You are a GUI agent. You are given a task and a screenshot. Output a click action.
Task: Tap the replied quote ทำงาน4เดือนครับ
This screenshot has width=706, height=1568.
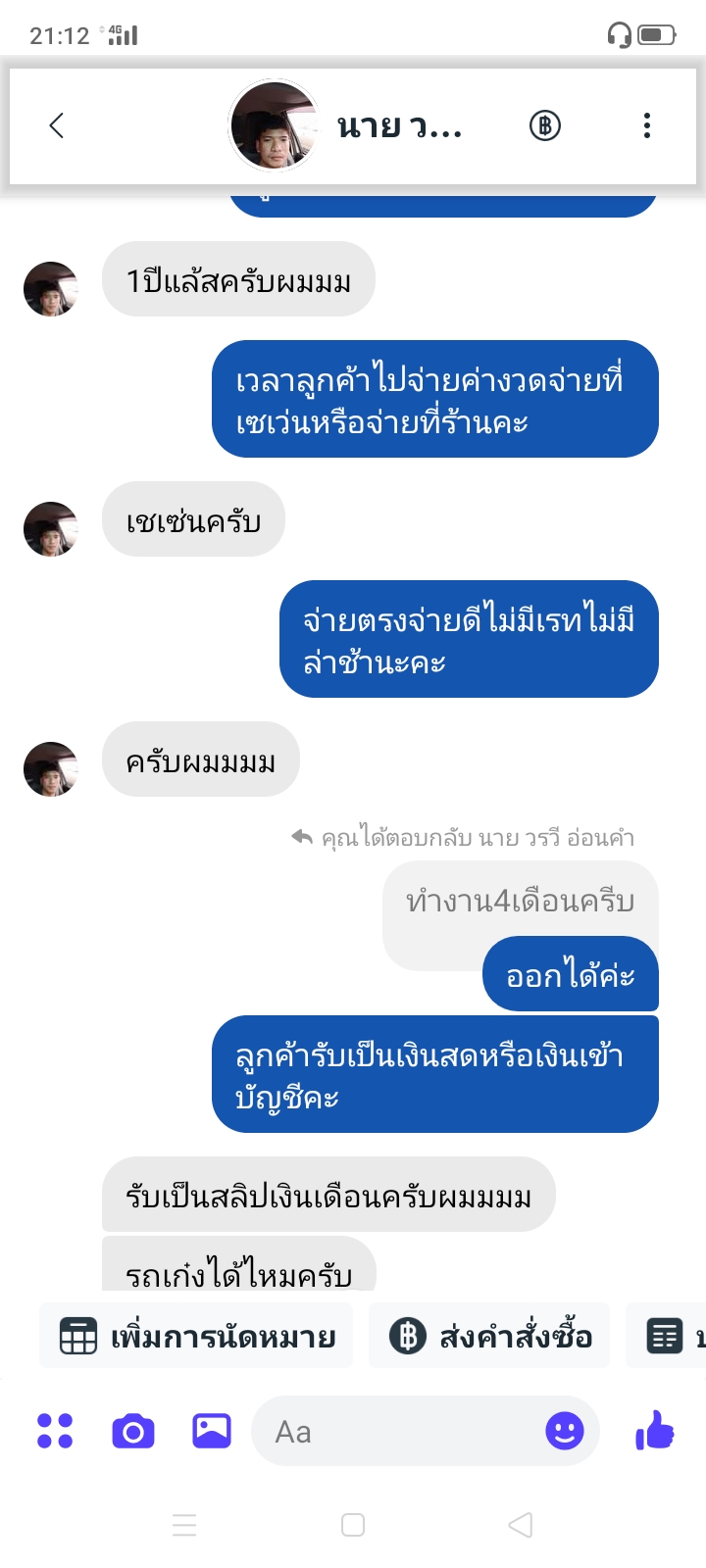point(520,902)
